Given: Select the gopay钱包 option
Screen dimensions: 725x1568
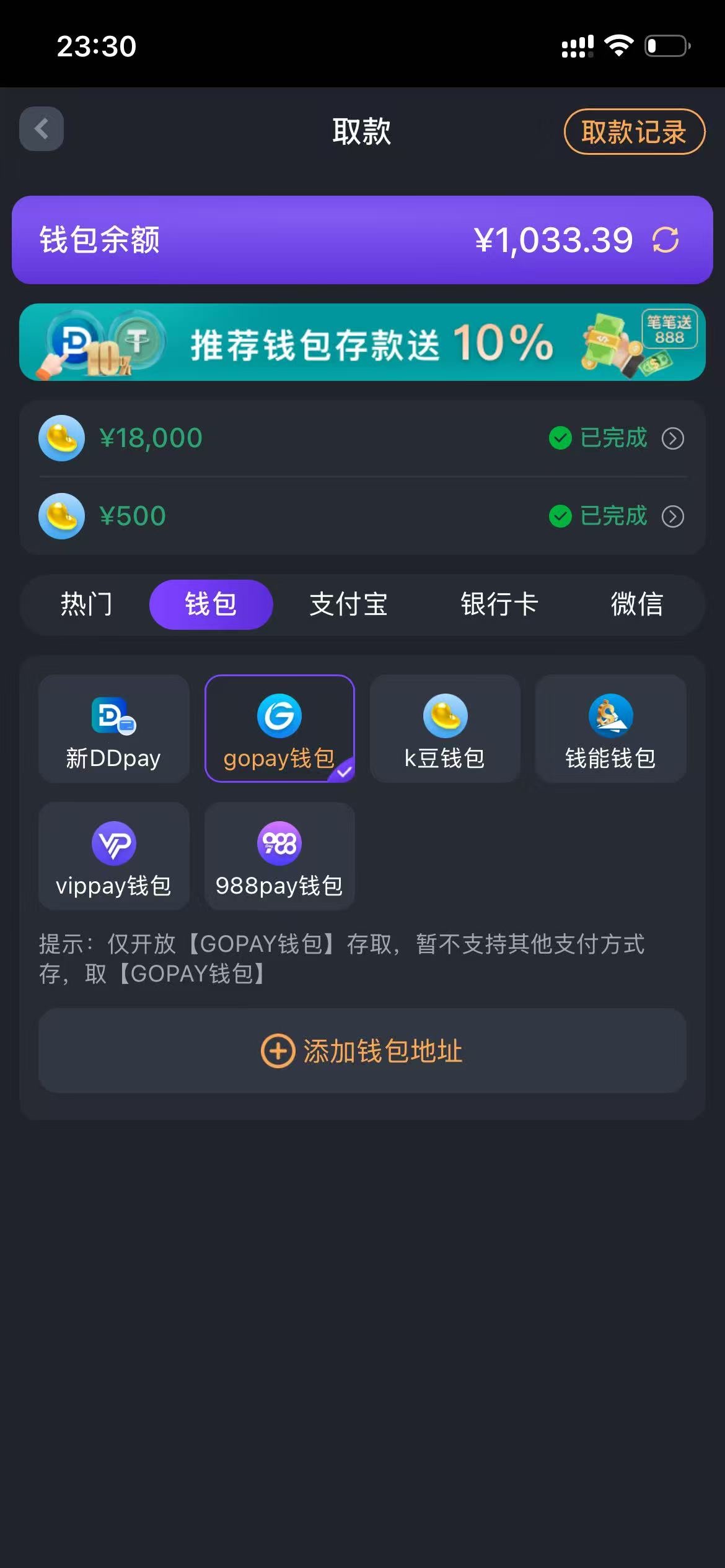Looking at the screenshot, I should tap(279, 729).
